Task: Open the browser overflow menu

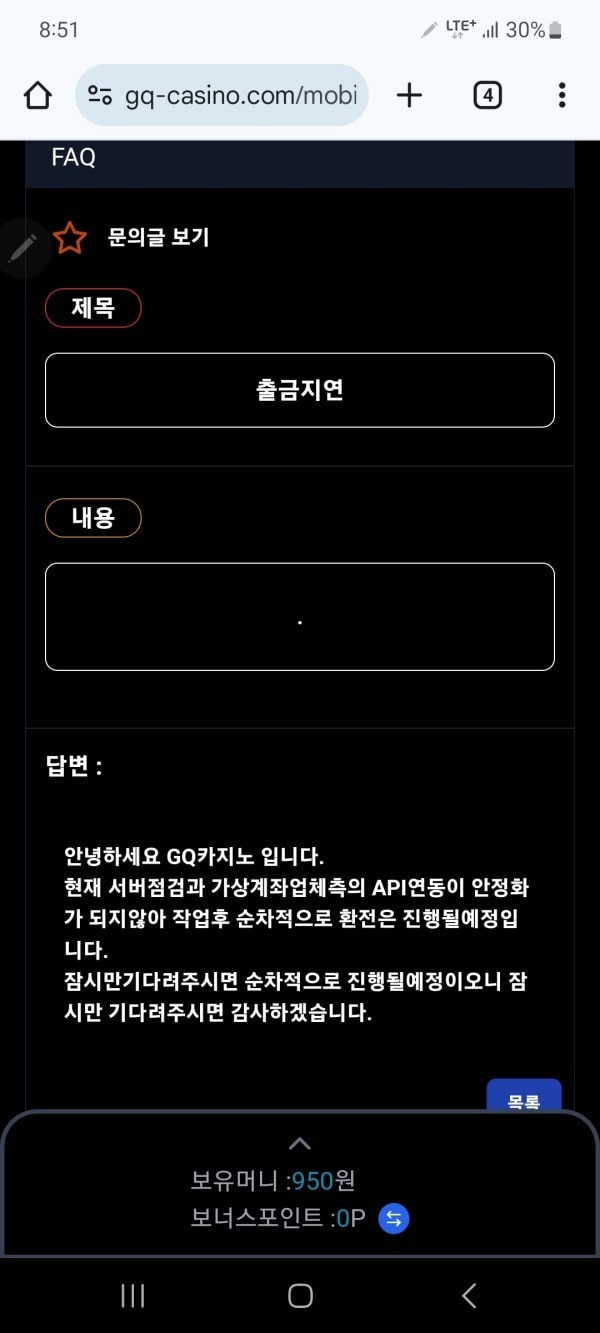Action: coord(561,95)
